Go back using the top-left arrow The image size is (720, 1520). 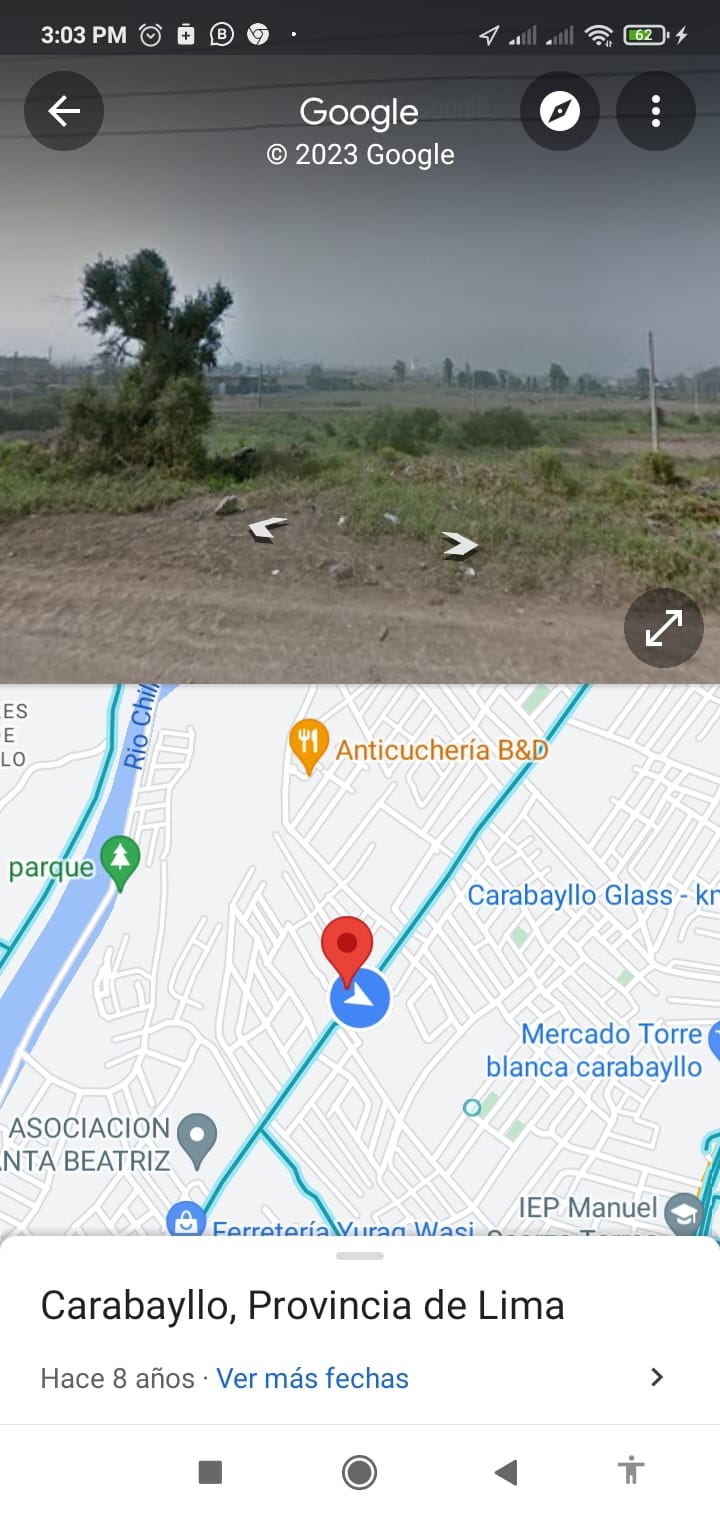pyautogui.click(x=64, y=111)
